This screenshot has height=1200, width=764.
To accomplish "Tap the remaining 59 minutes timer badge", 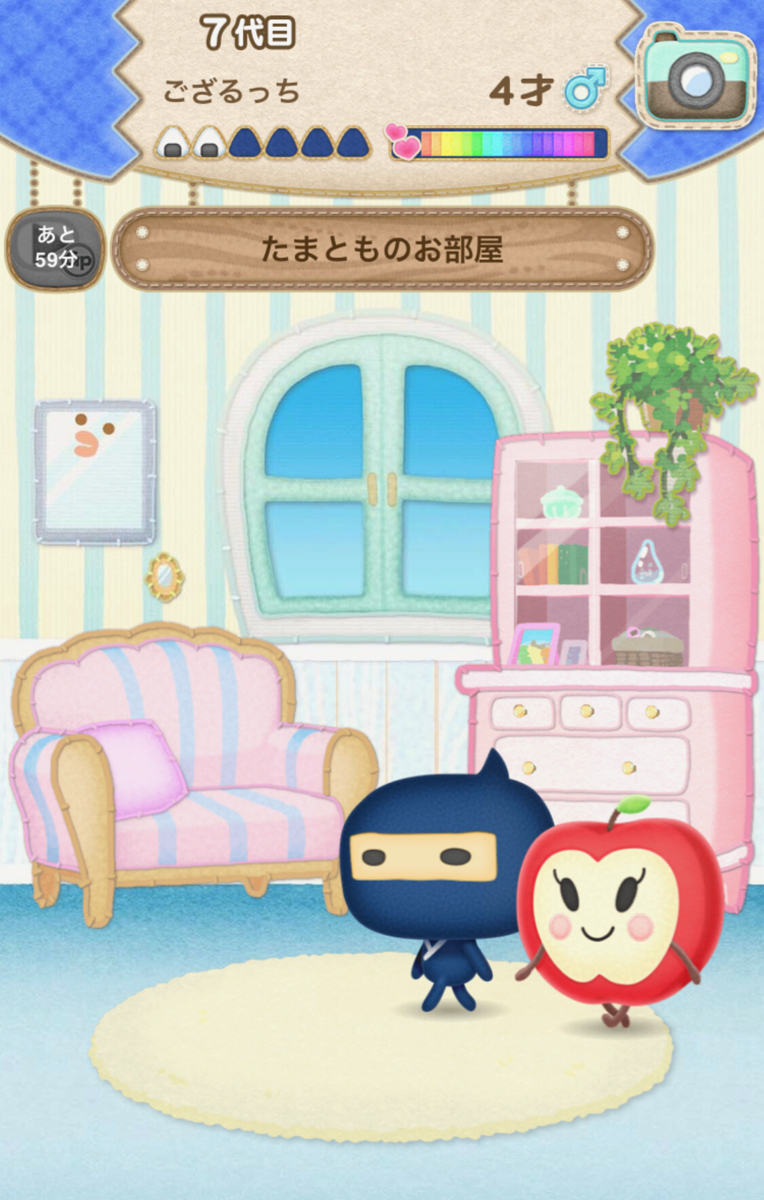I will 55,249.
